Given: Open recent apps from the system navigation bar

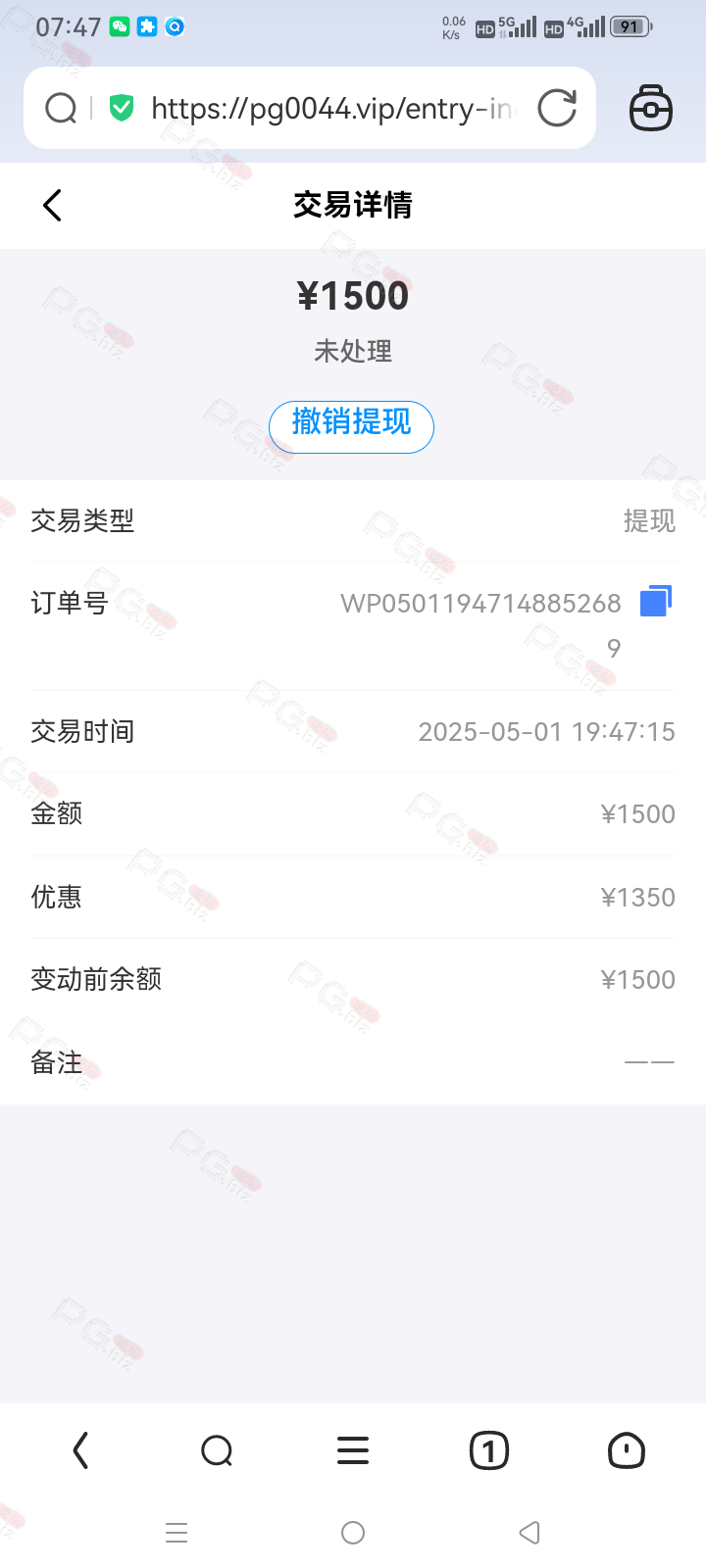Looking at the screenshot, I should click(x=176, y=1533).
